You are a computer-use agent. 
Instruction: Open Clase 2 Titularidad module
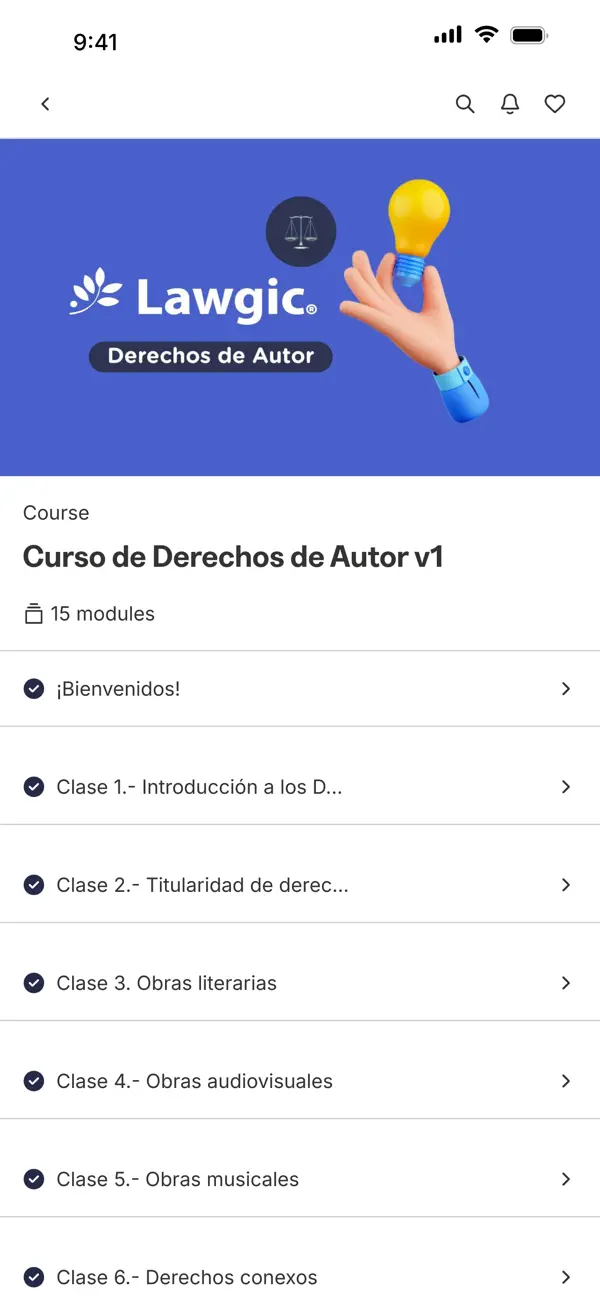coord(300,885)
